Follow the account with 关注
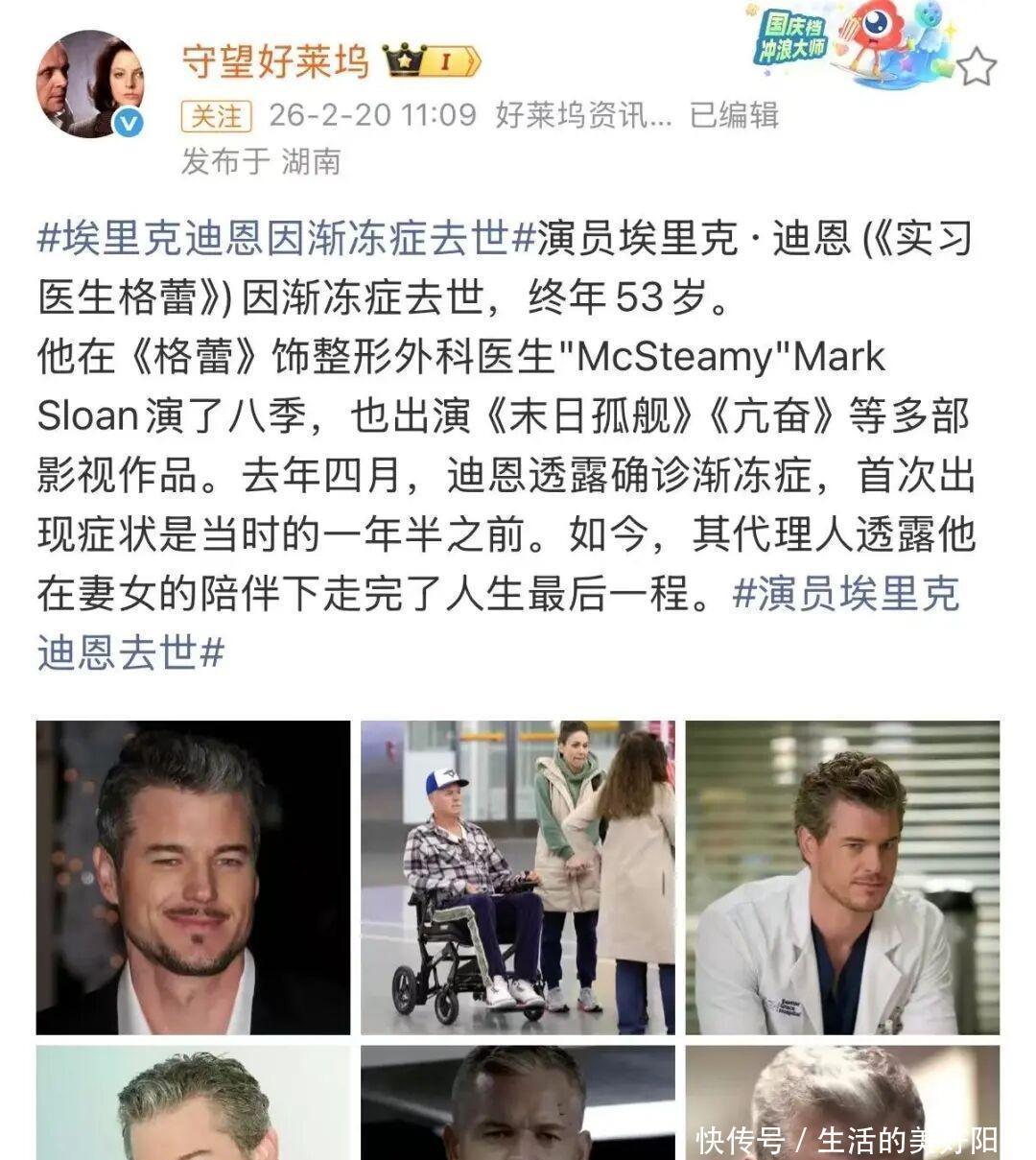This screenshot has height=1160, width=1036. coord(216,115)
